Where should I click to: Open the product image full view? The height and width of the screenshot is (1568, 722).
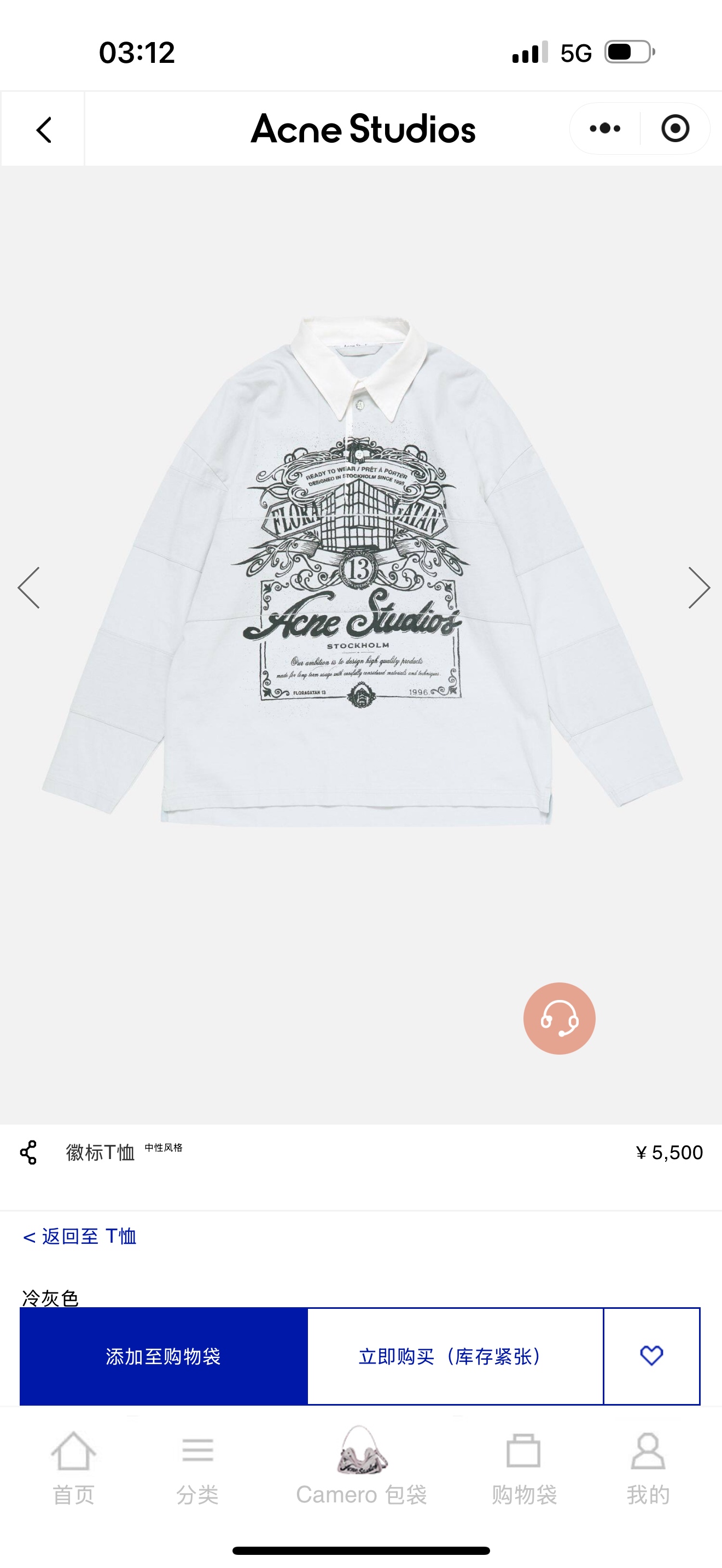click(361, 572)
